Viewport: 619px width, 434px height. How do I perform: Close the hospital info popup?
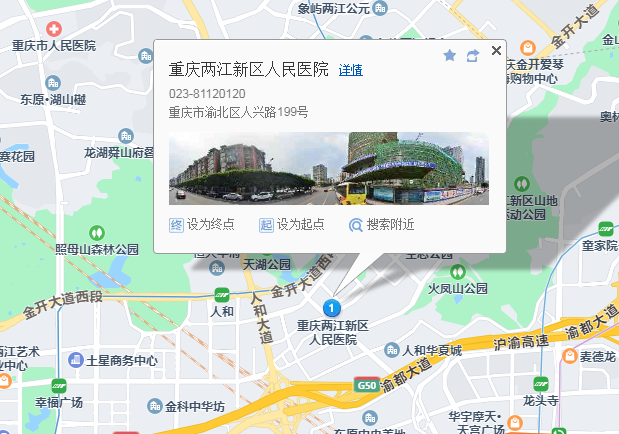pyautogui.click(x=497, y=50)
